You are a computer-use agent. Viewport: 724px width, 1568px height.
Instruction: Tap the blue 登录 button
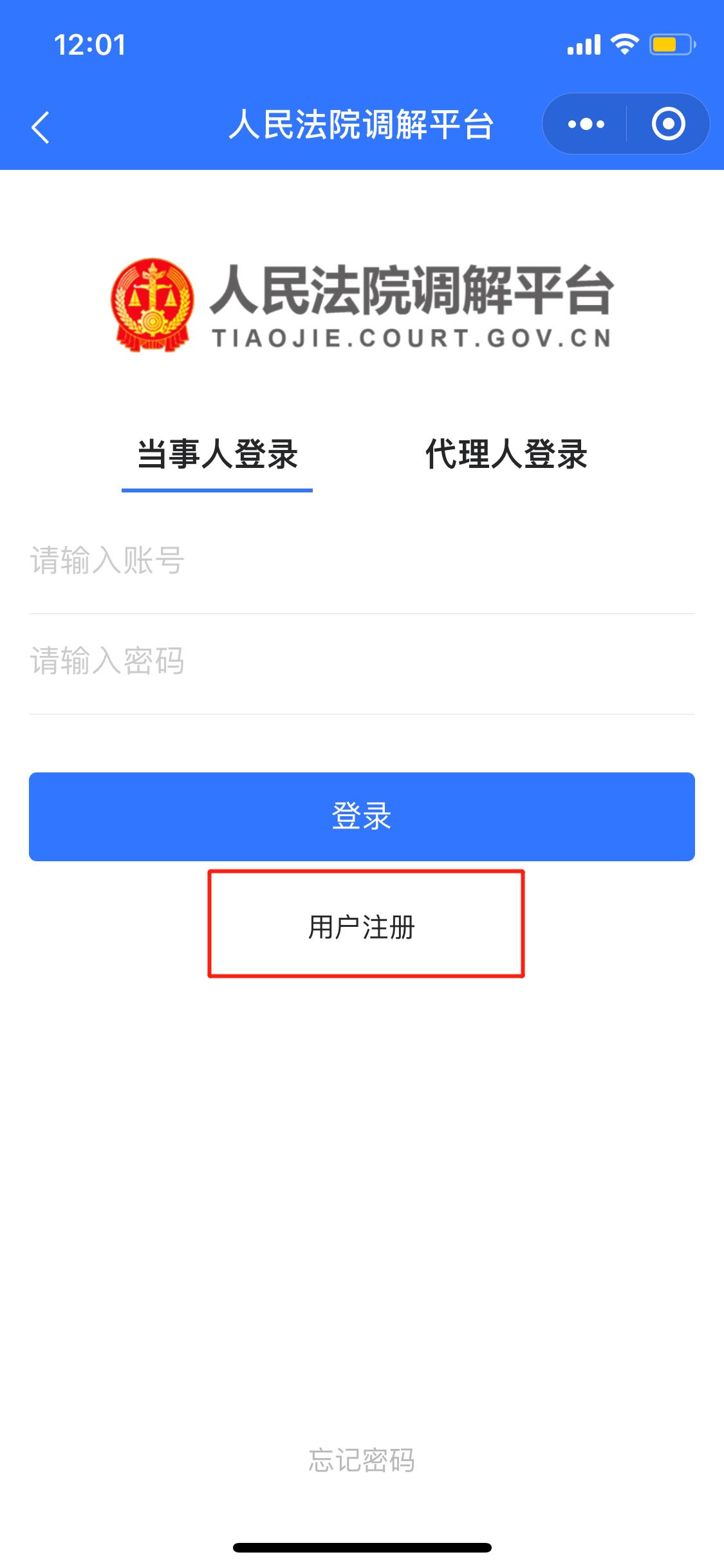pos(362,816)
